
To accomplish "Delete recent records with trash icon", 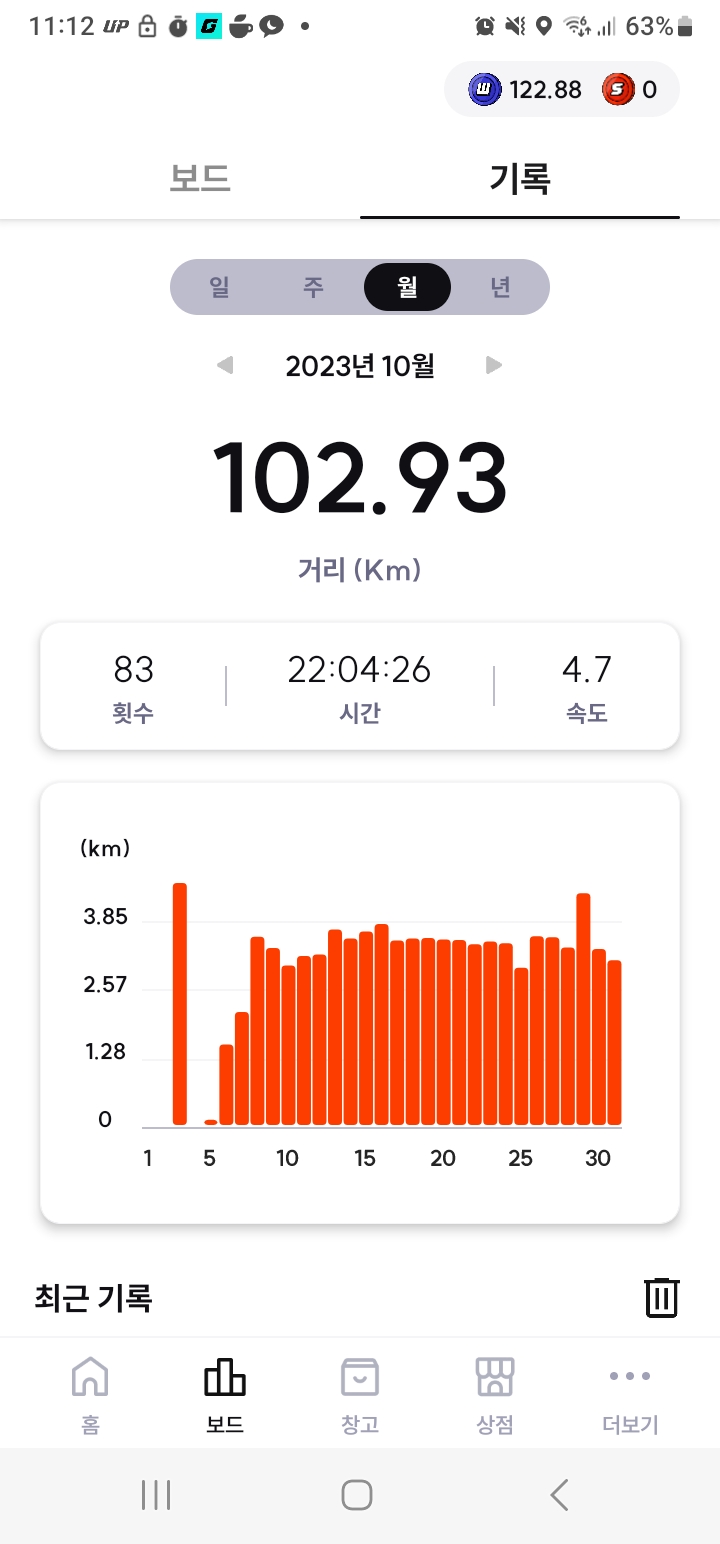I will coord(662,1297).
